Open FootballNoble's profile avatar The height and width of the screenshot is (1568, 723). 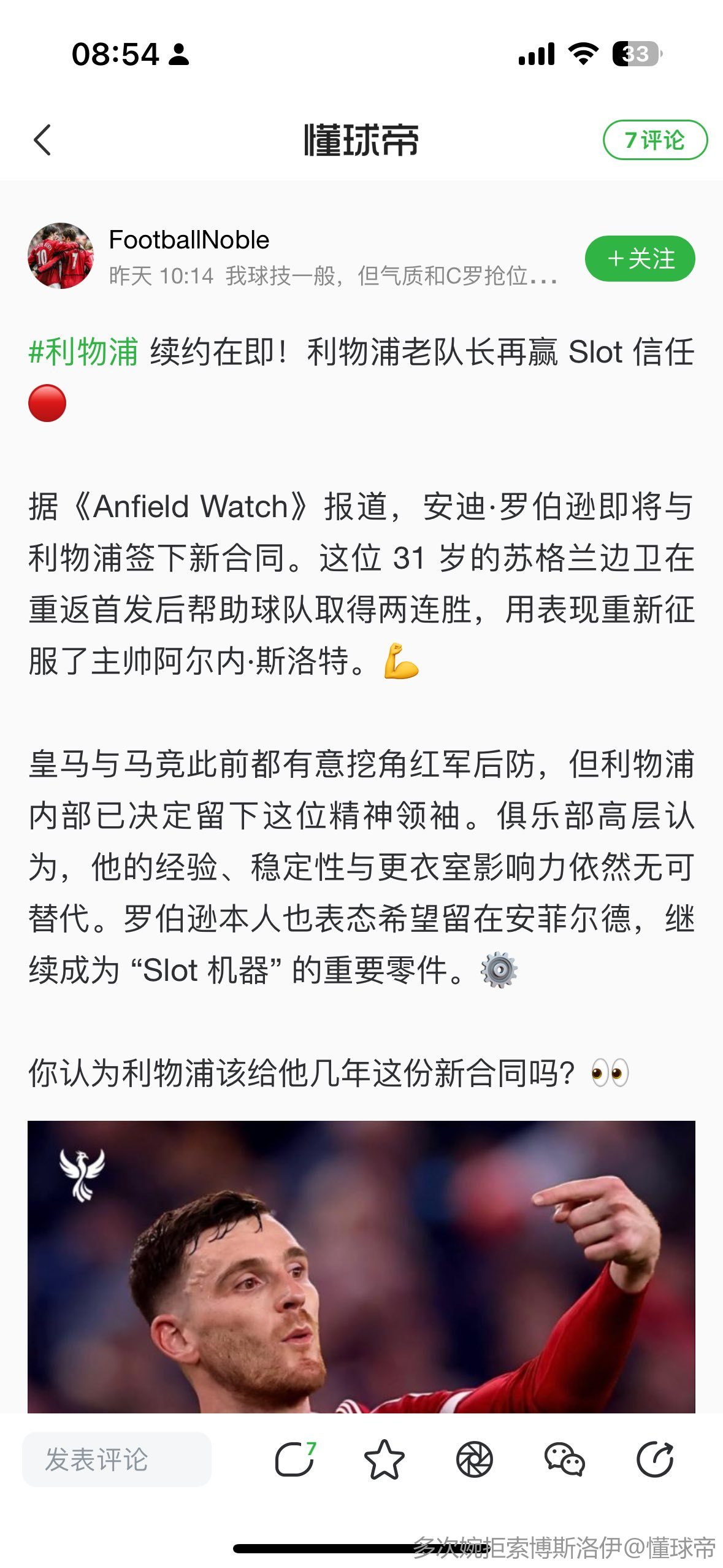point(61,256)
